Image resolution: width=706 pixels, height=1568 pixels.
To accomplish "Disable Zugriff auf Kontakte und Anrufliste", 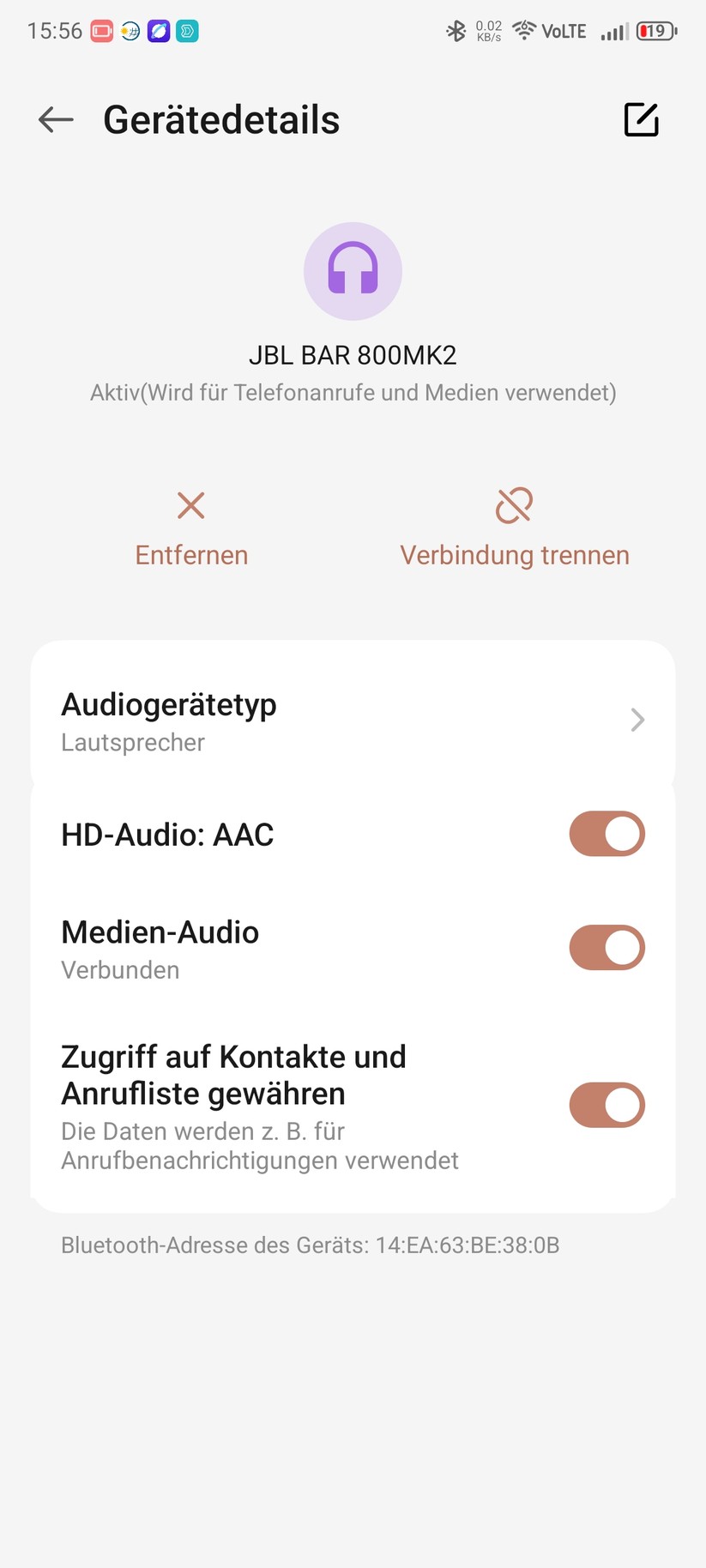I will pos(606,1104).
